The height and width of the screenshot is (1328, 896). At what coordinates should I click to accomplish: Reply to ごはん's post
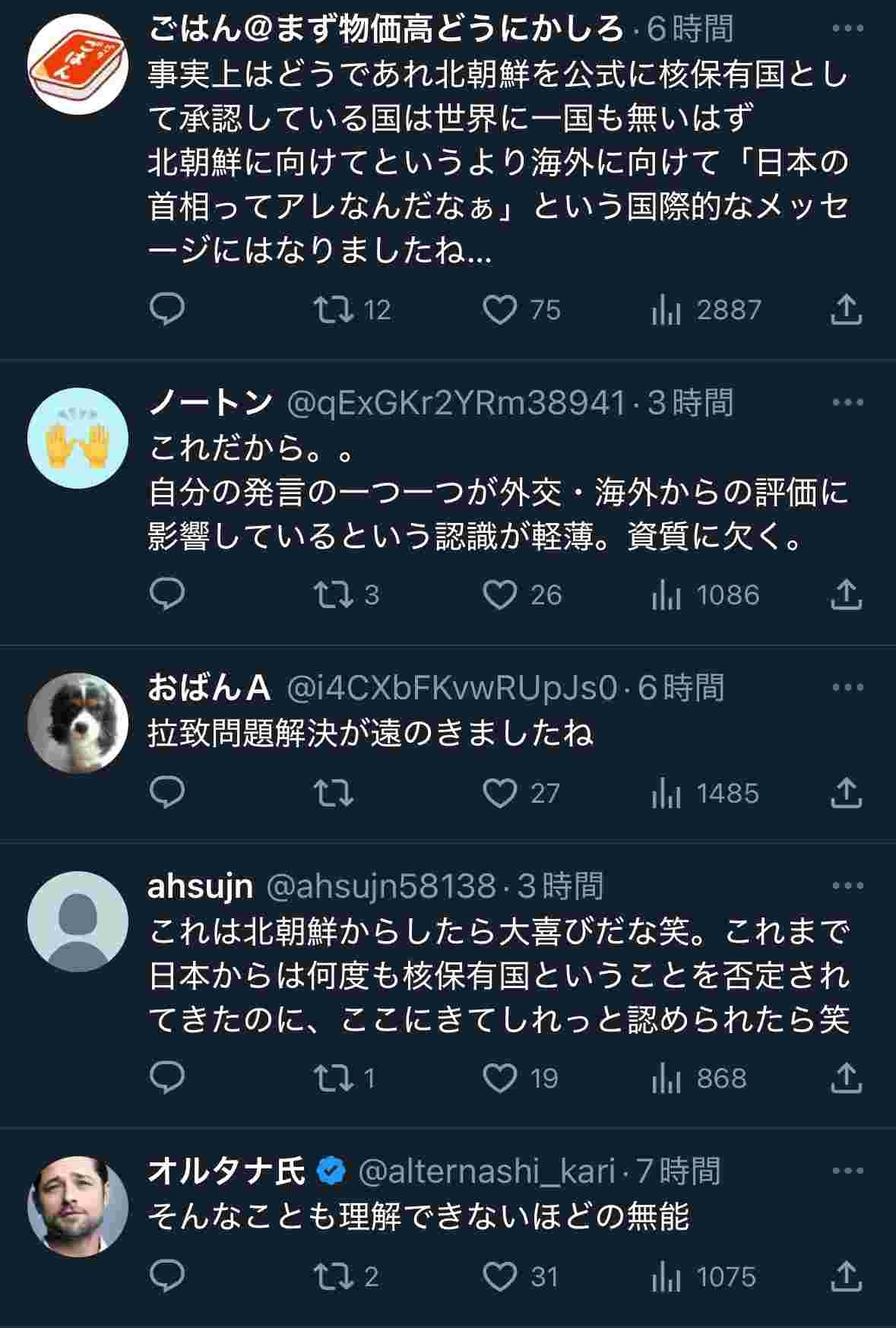click(x=167, y=310)
